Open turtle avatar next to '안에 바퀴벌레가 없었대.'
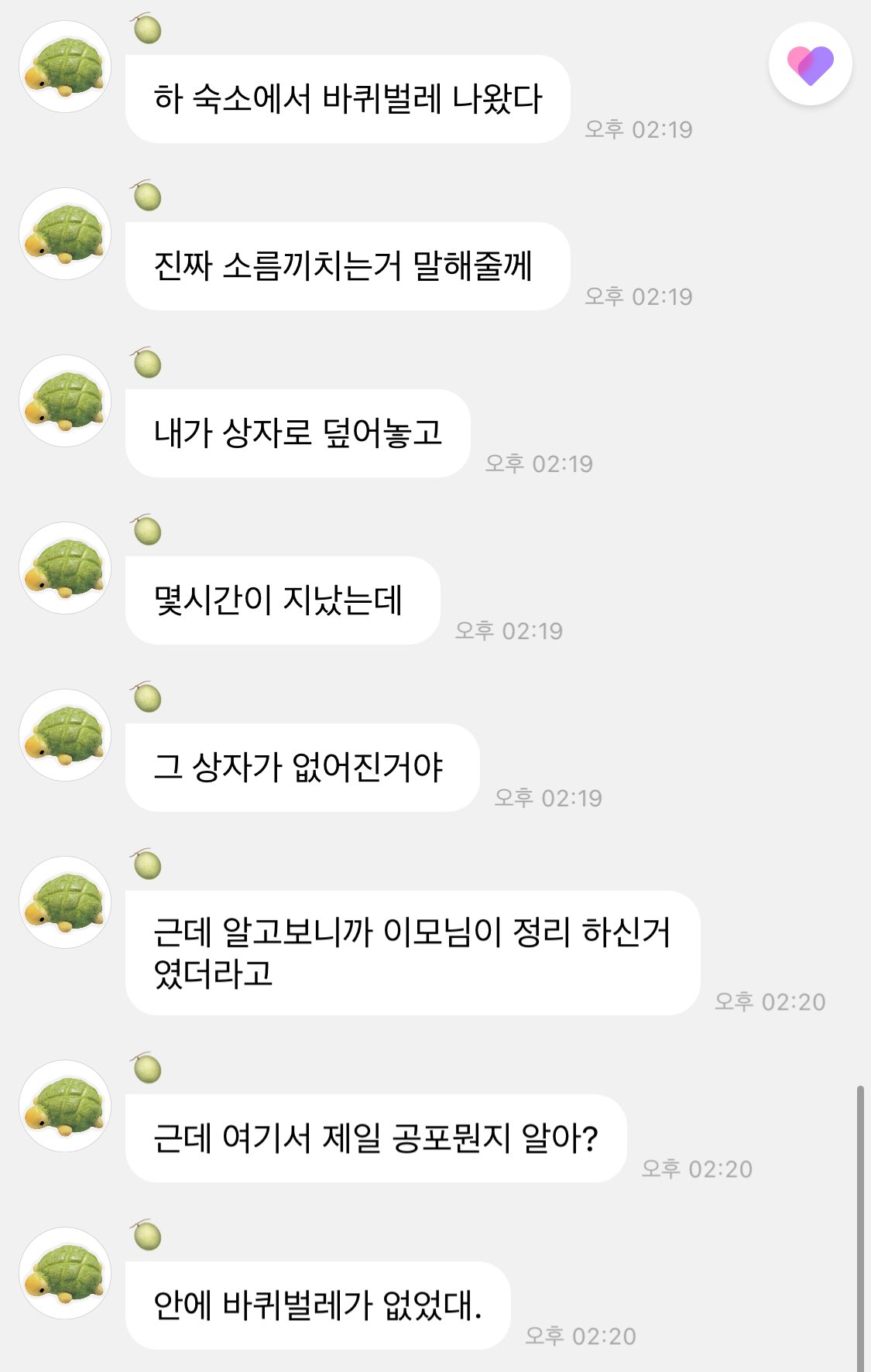 (65, 1273)
